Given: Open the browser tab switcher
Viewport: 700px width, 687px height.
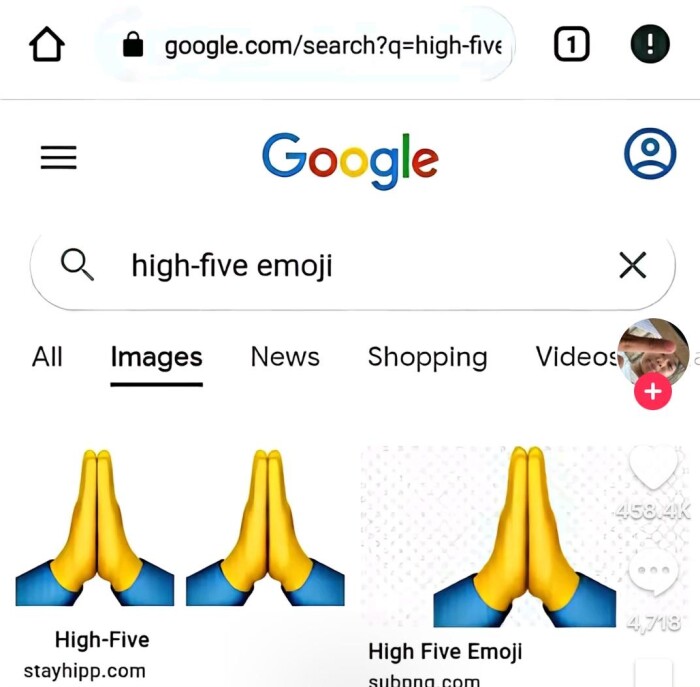Looking at the screenshot, I should click(571, 44).
